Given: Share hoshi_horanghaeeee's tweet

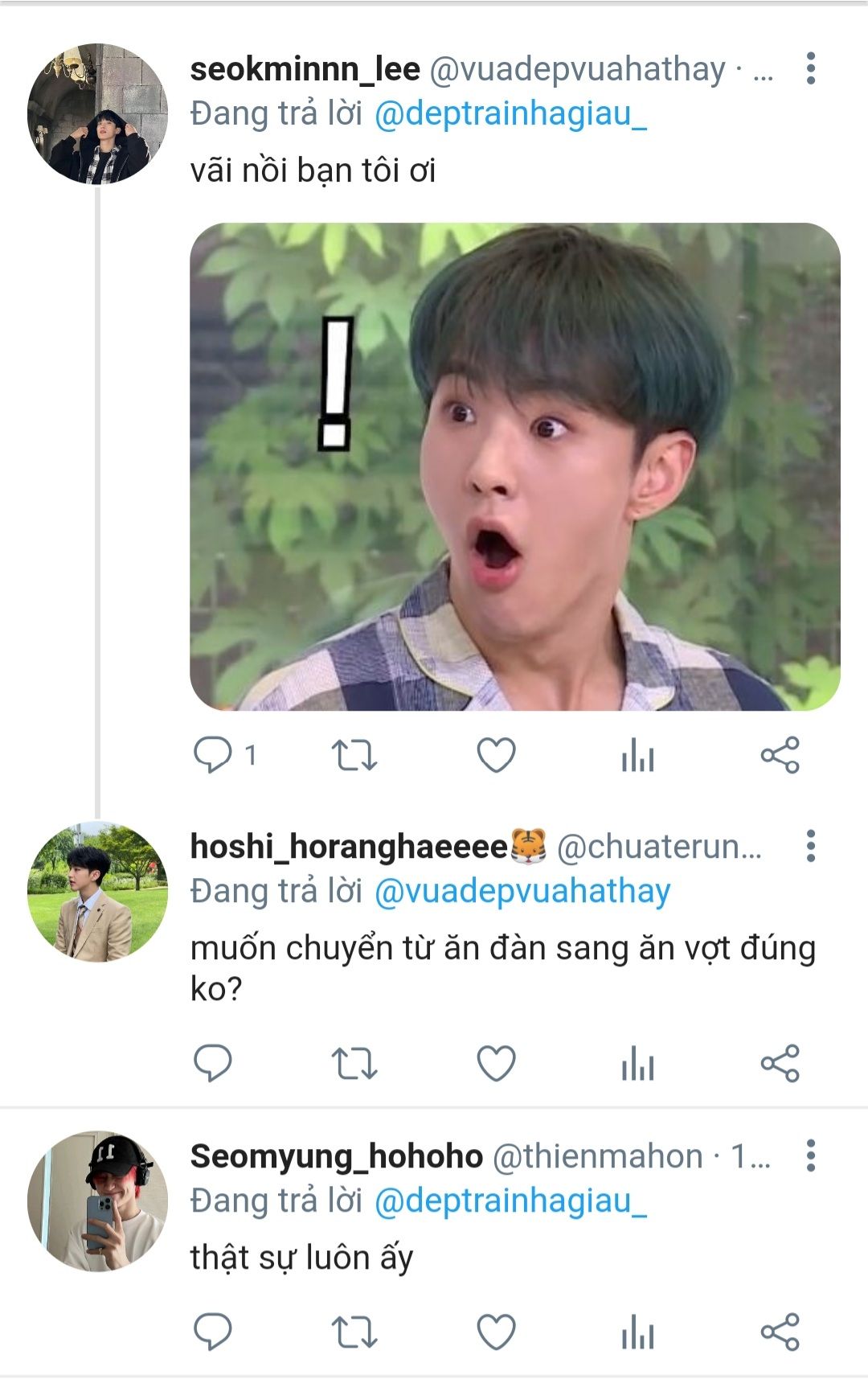Looking at the screenshot, I should tap(780, 1063).
